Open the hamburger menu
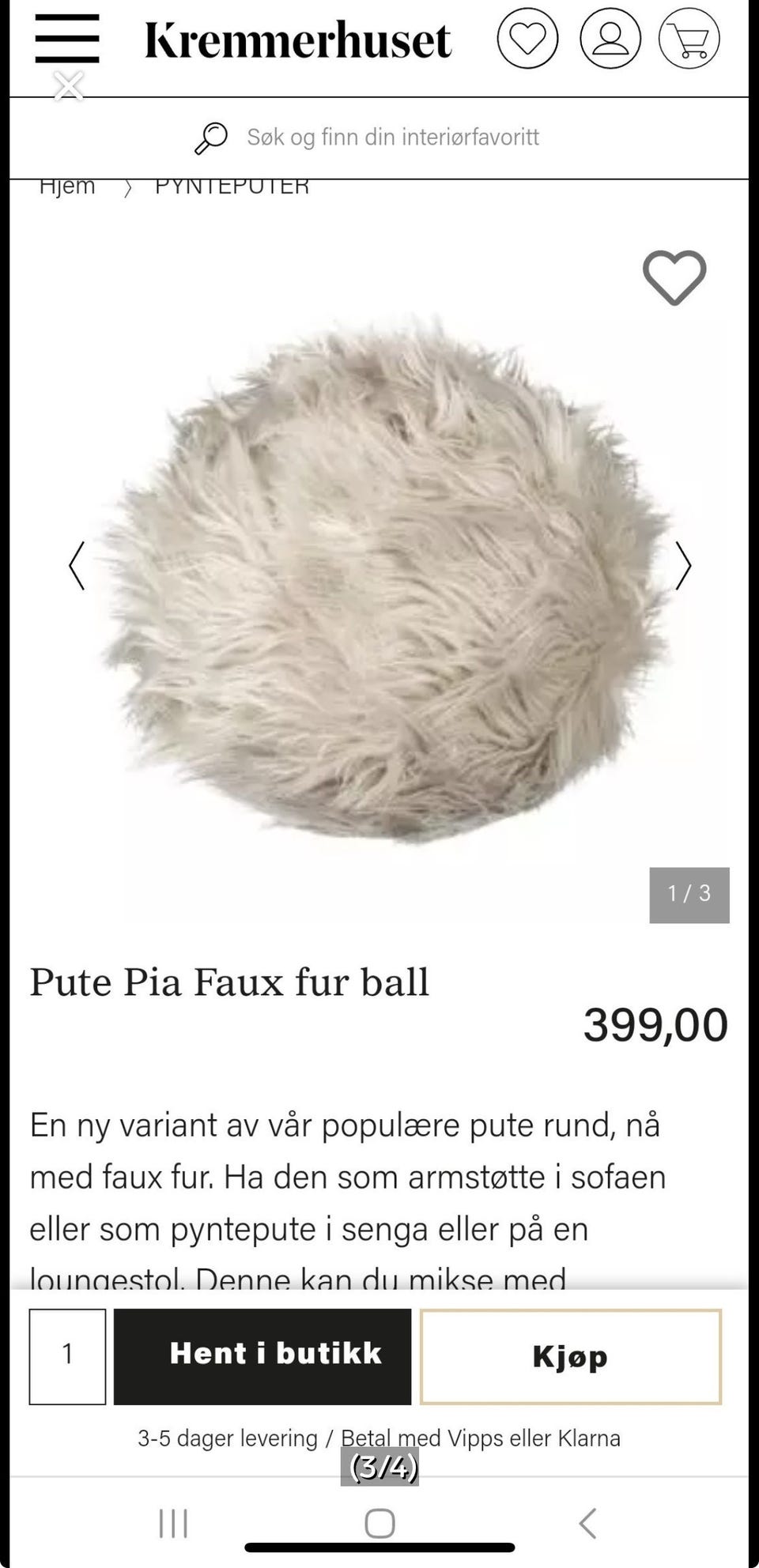 point(67,38)
